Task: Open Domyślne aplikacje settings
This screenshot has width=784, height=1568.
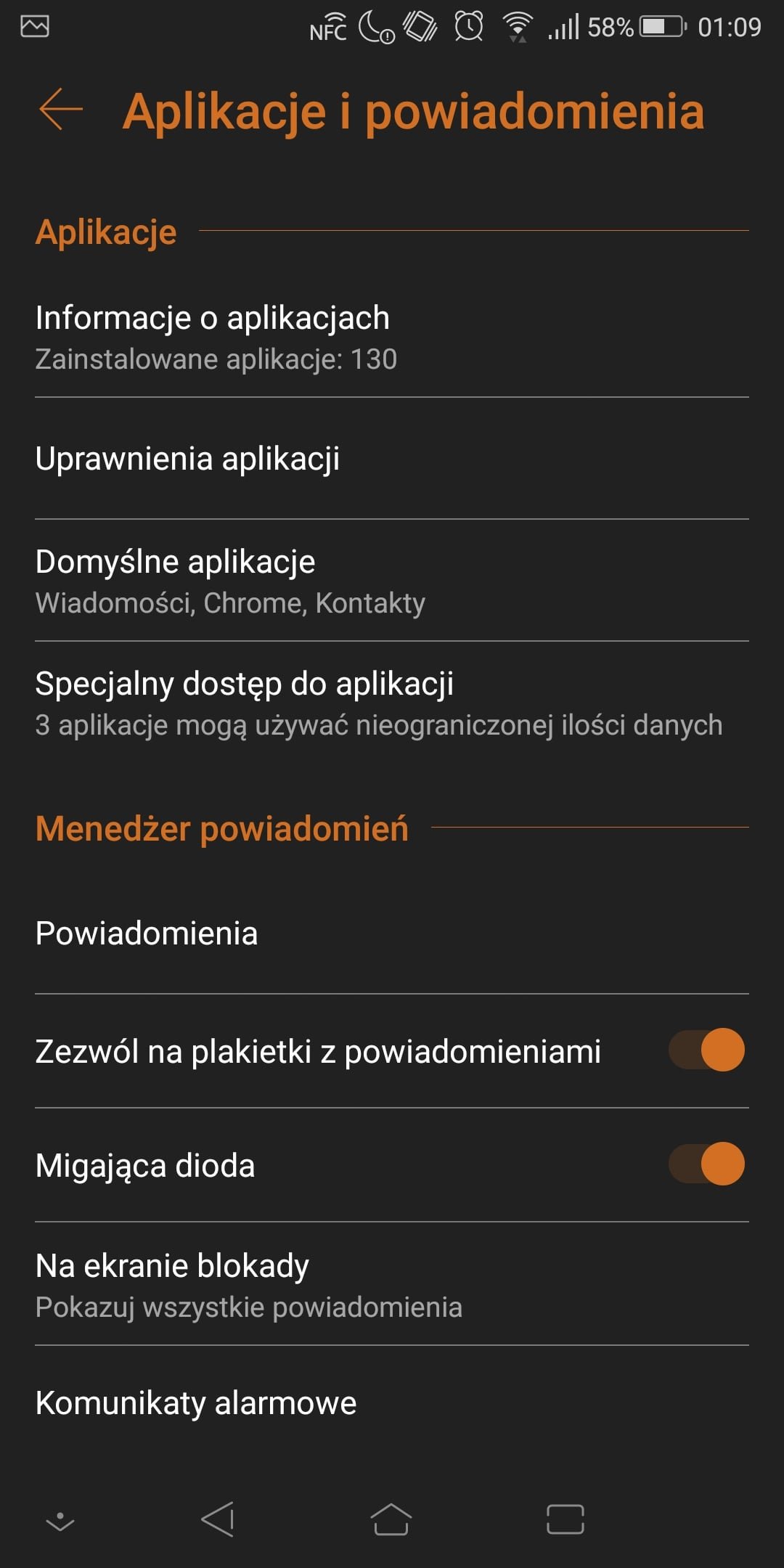Action: click(392, 581)
